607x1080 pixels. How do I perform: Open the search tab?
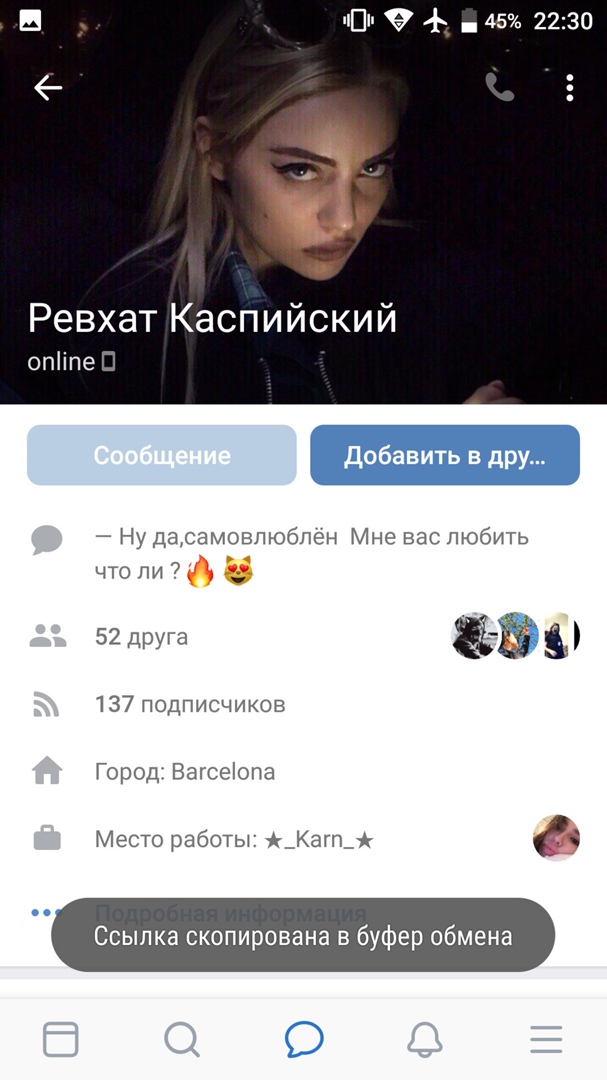tap(182, 1040)
